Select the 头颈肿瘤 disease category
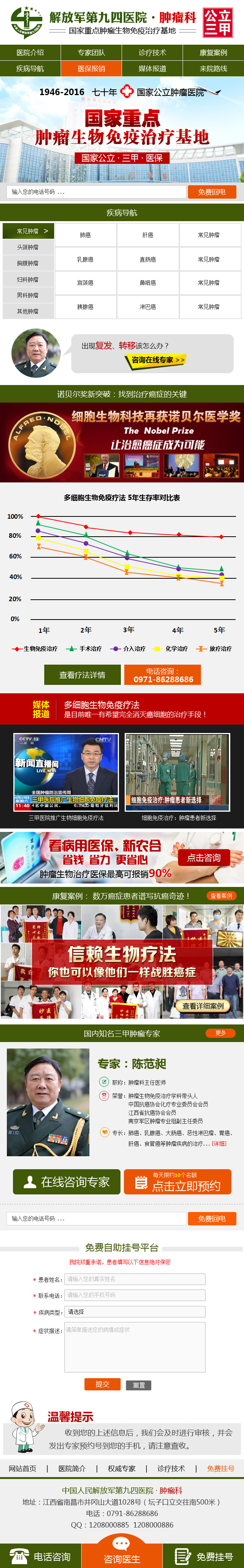This screenshot has height=1568, width=244. [x=27, y=247]
